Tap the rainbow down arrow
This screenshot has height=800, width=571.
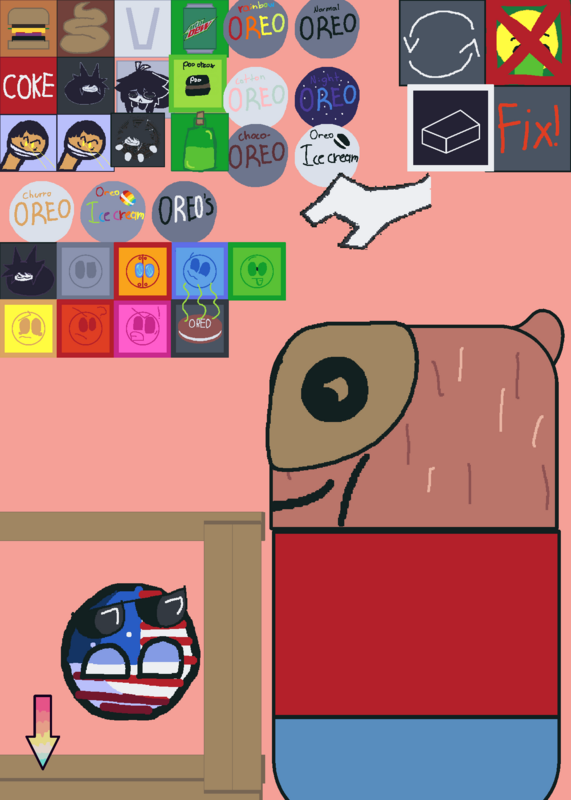(43, 732)
